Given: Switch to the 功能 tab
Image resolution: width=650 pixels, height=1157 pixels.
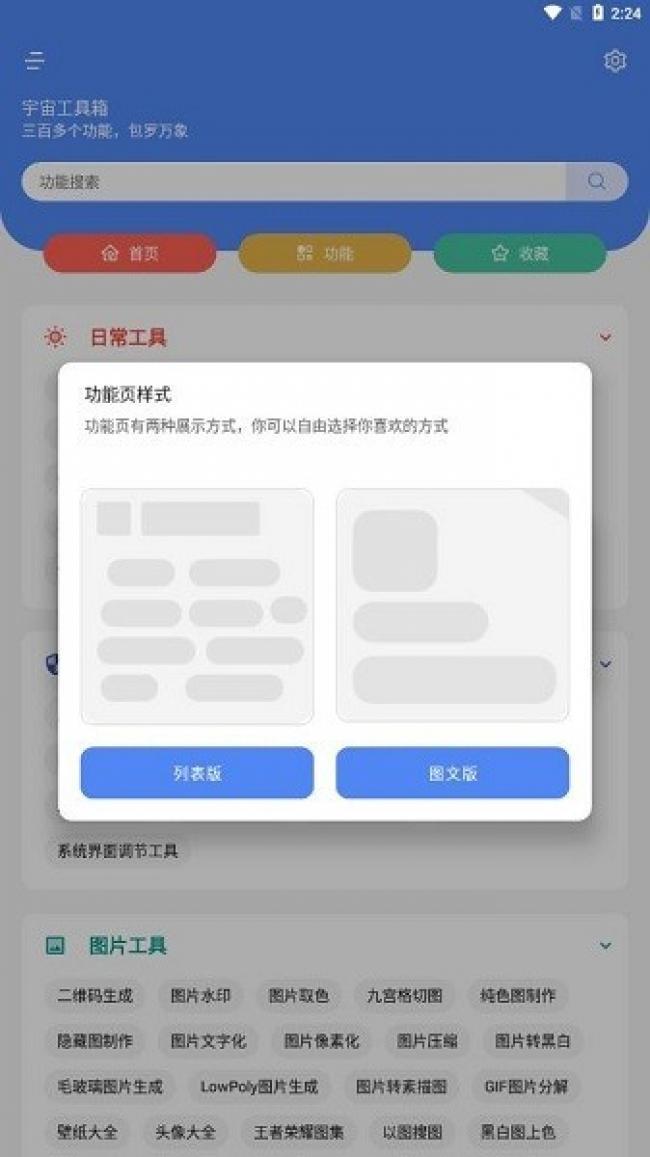Looking at the screenshot, I should coord(325,254).
